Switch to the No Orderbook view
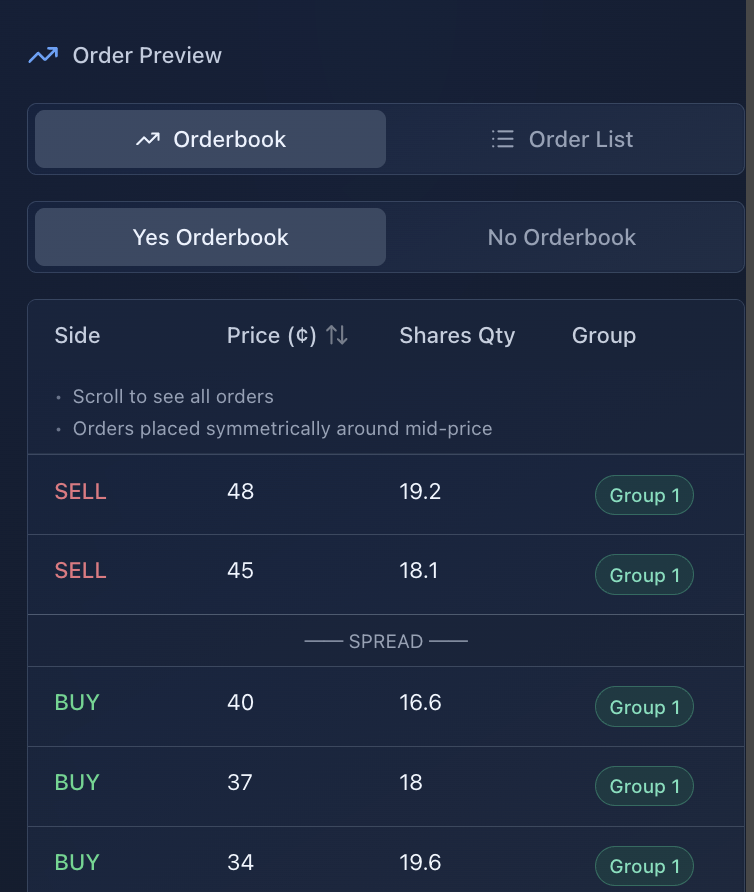This screenshot has height=892, width=754. [561, 237]
